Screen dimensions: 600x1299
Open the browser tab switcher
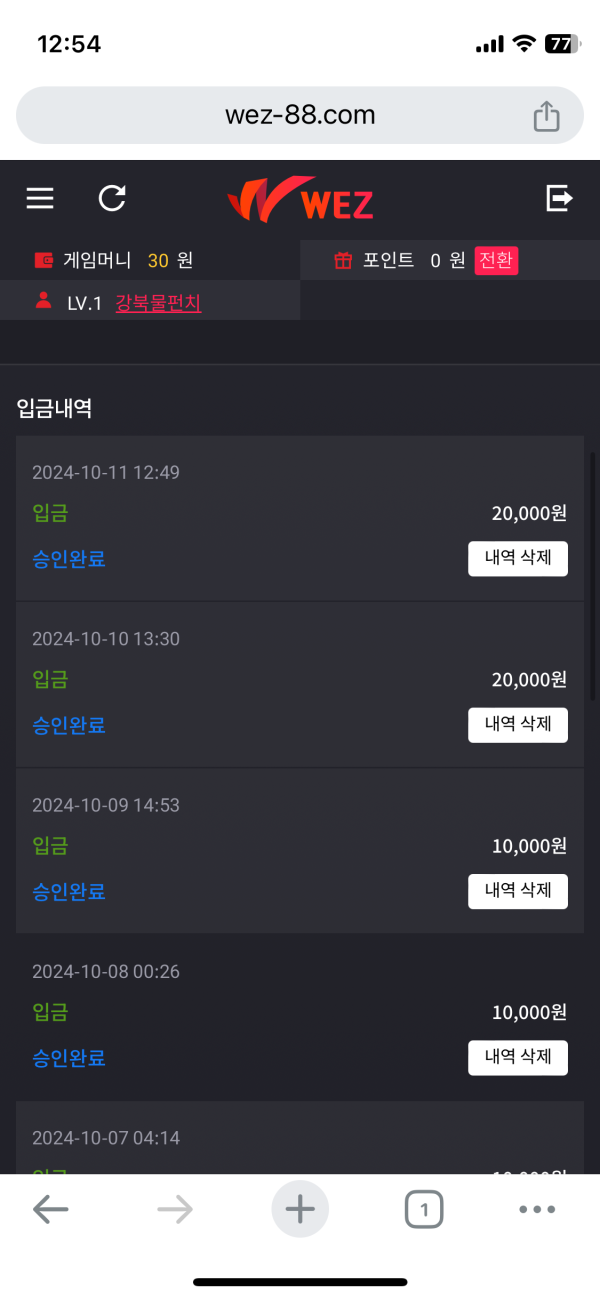(x=424, y=1210)
